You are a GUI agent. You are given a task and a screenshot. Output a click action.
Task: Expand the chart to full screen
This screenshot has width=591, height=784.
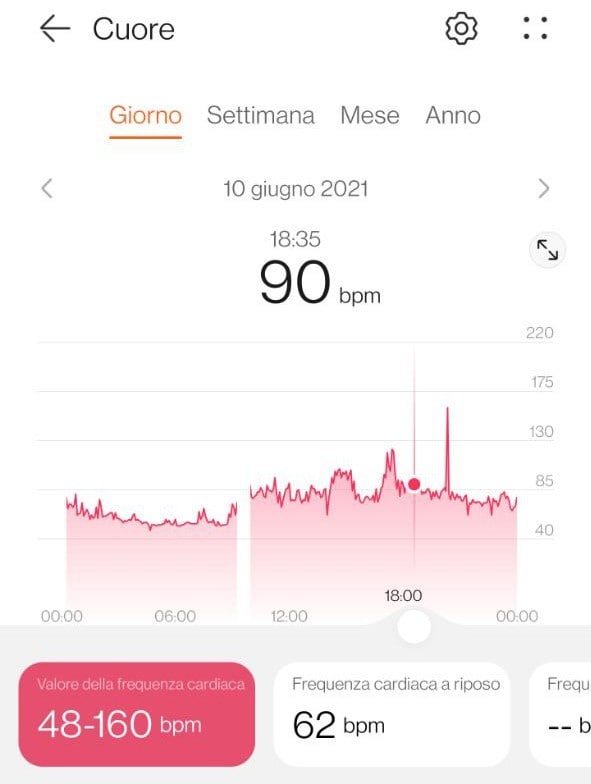[x=547, y=250]
